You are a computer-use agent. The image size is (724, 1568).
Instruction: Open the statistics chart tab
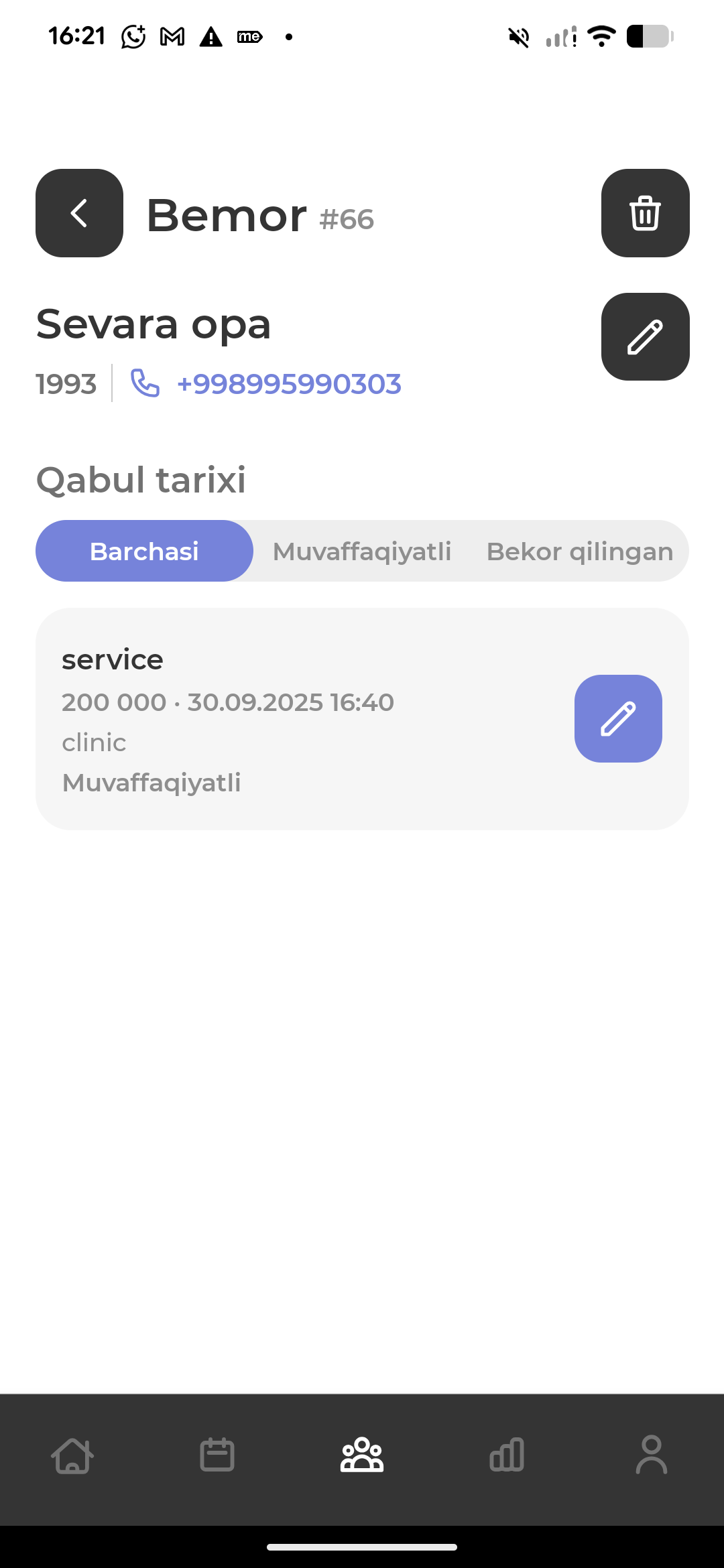pyautogui.click(x=507, y=1455)
